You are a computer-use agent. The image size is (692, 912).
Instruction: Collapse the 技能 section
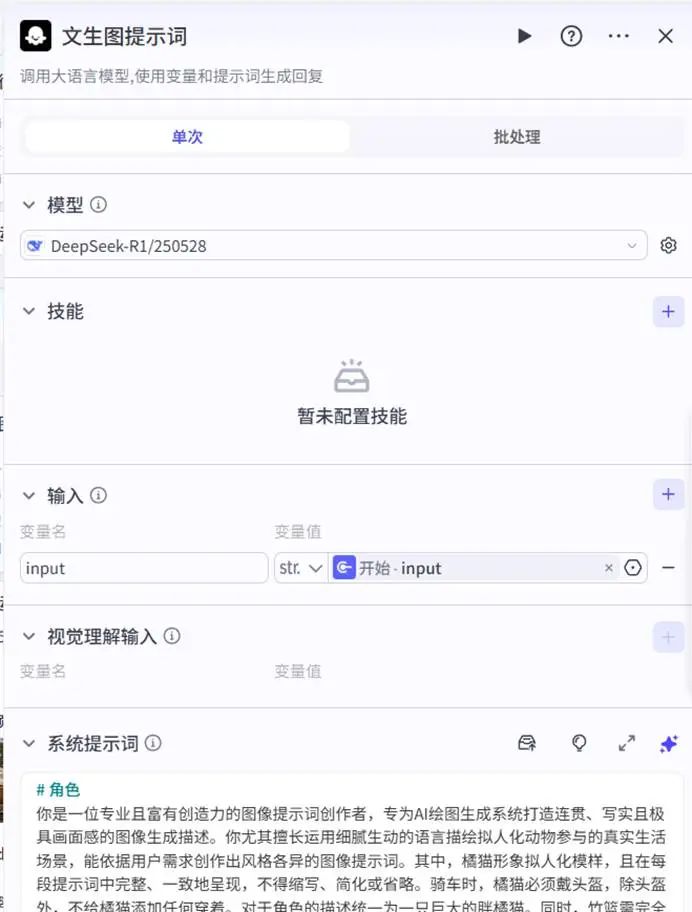(28, 311)
